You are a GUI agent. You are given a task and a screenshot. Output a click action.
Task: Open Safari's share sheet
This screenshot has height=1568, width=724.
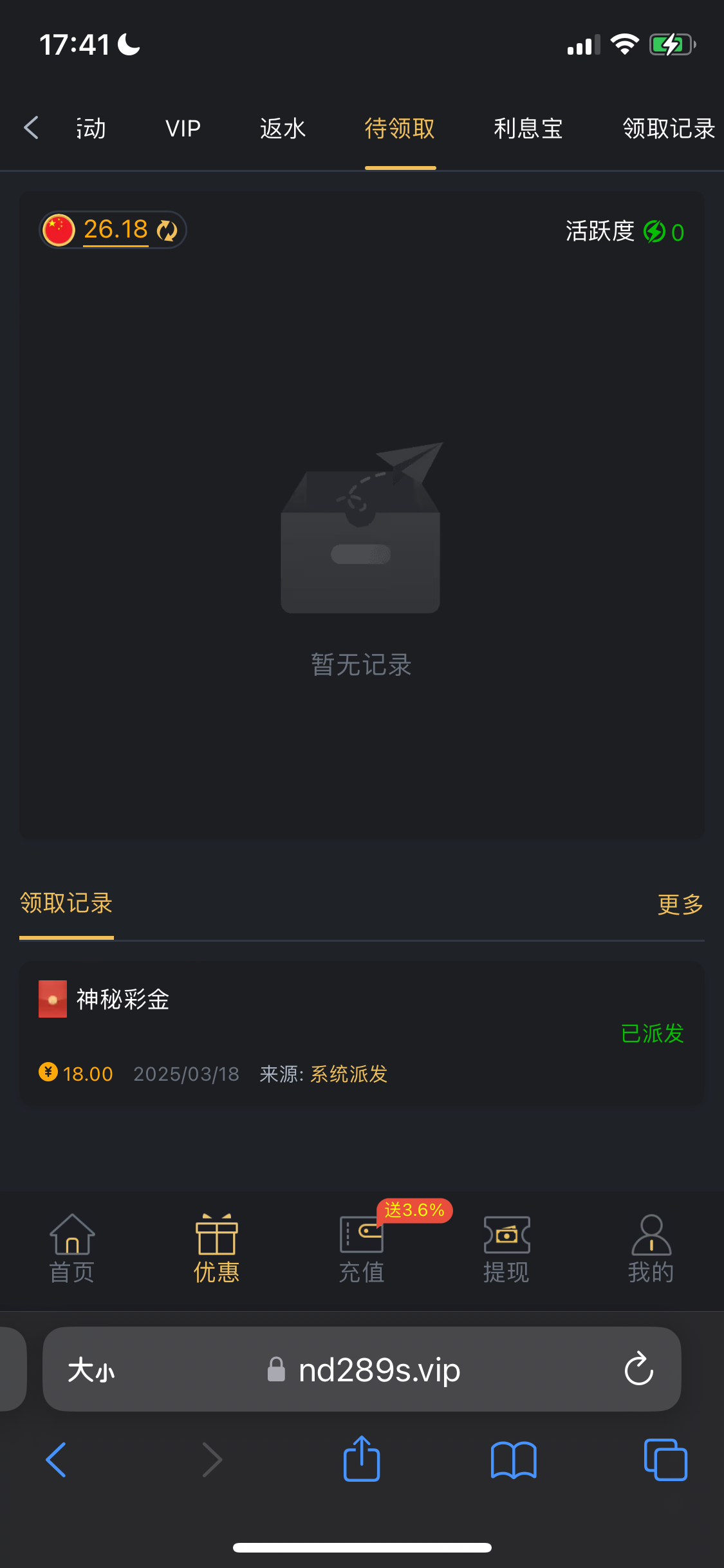[362, 1459]
